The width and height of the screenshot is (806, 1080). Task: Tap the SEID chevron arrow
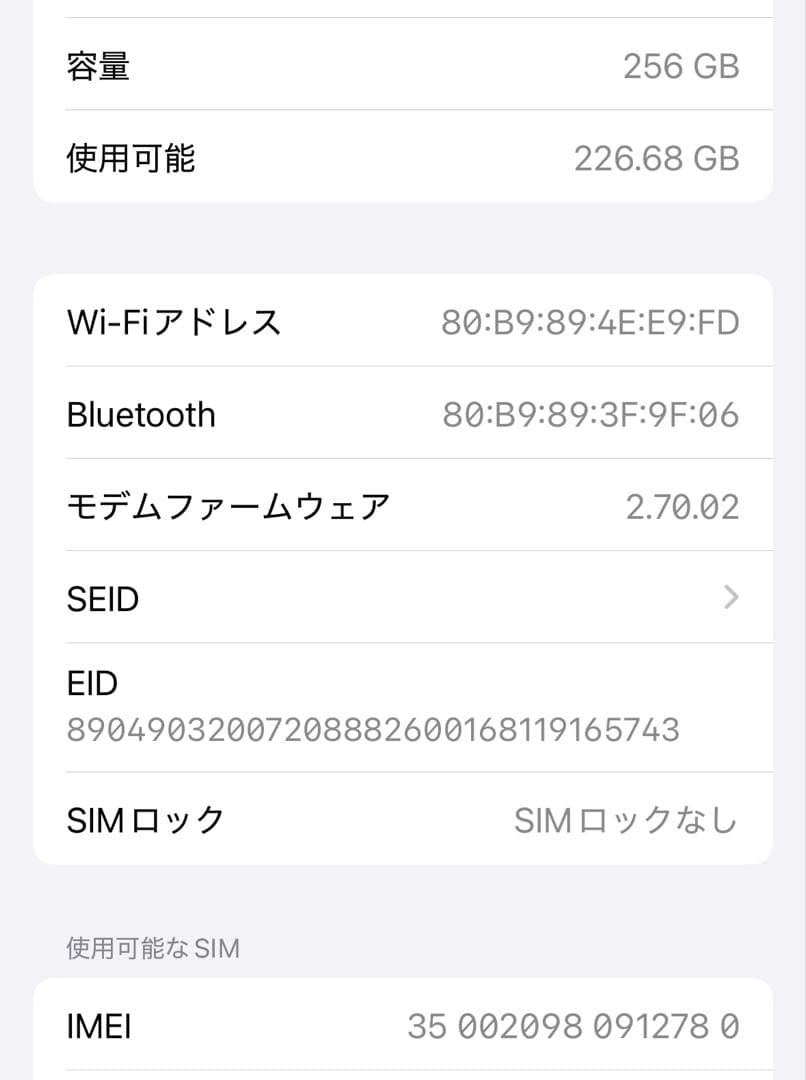729,598
